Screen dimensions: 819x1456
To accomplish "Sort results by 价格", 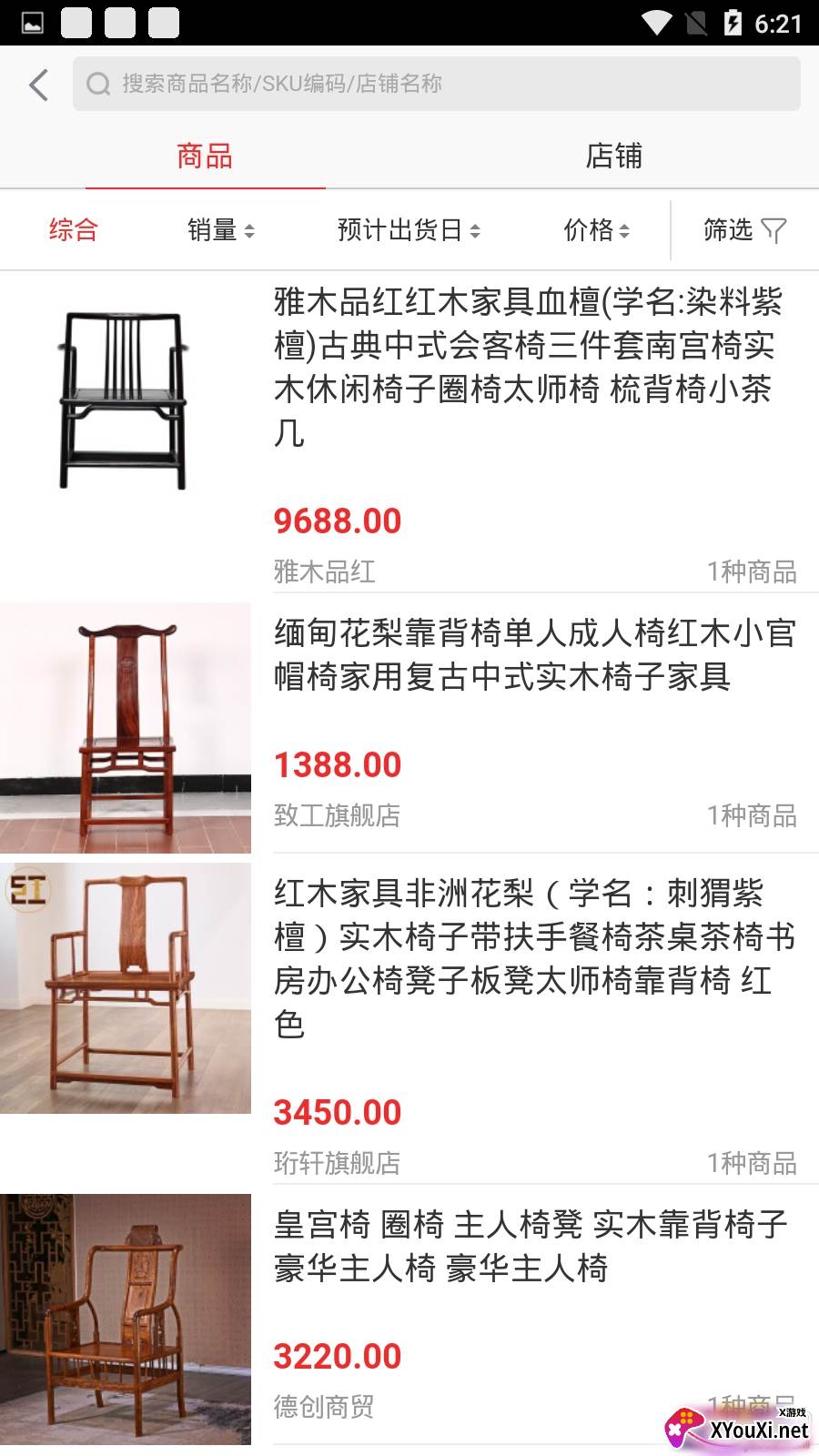I will 596,230.
